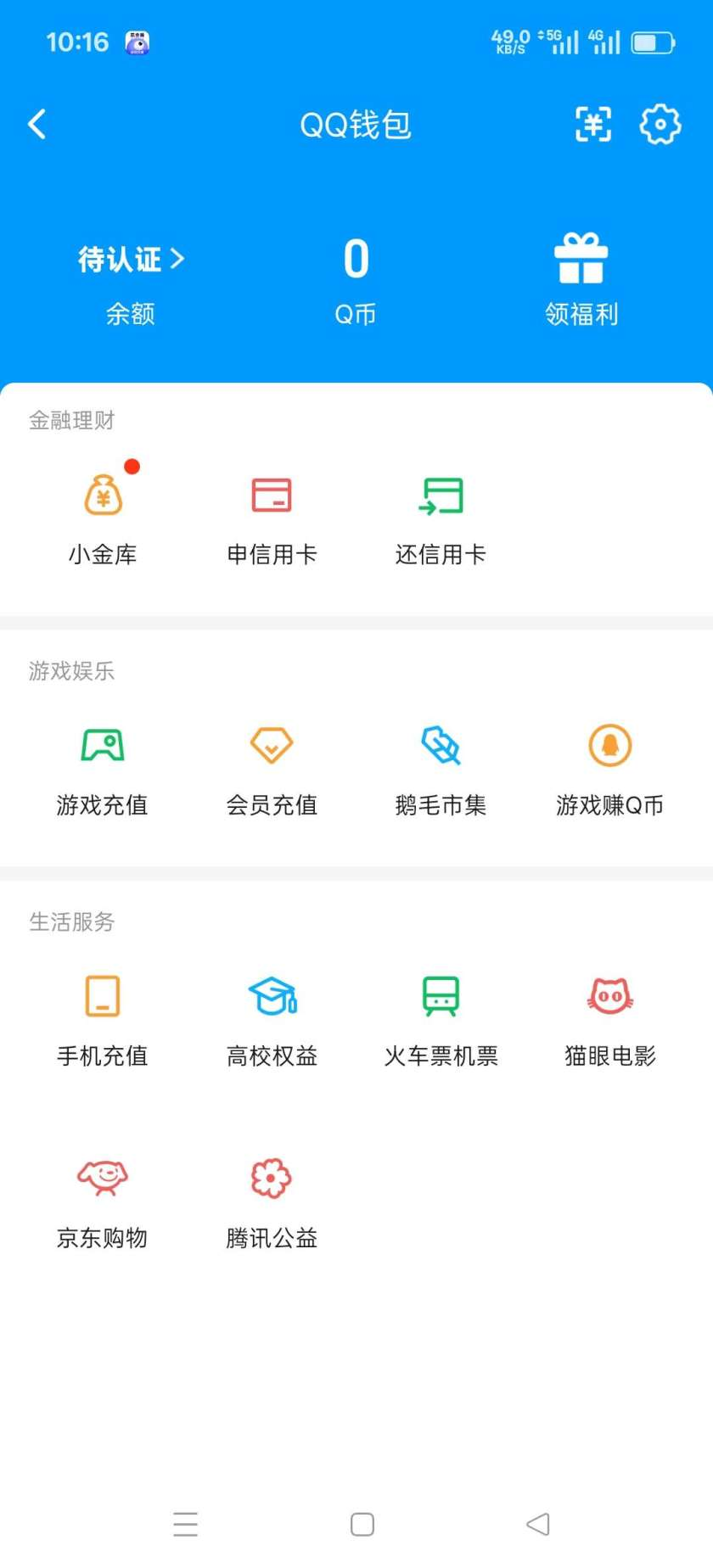Open 还信用卡 credit card repayment

click(441, 513)
